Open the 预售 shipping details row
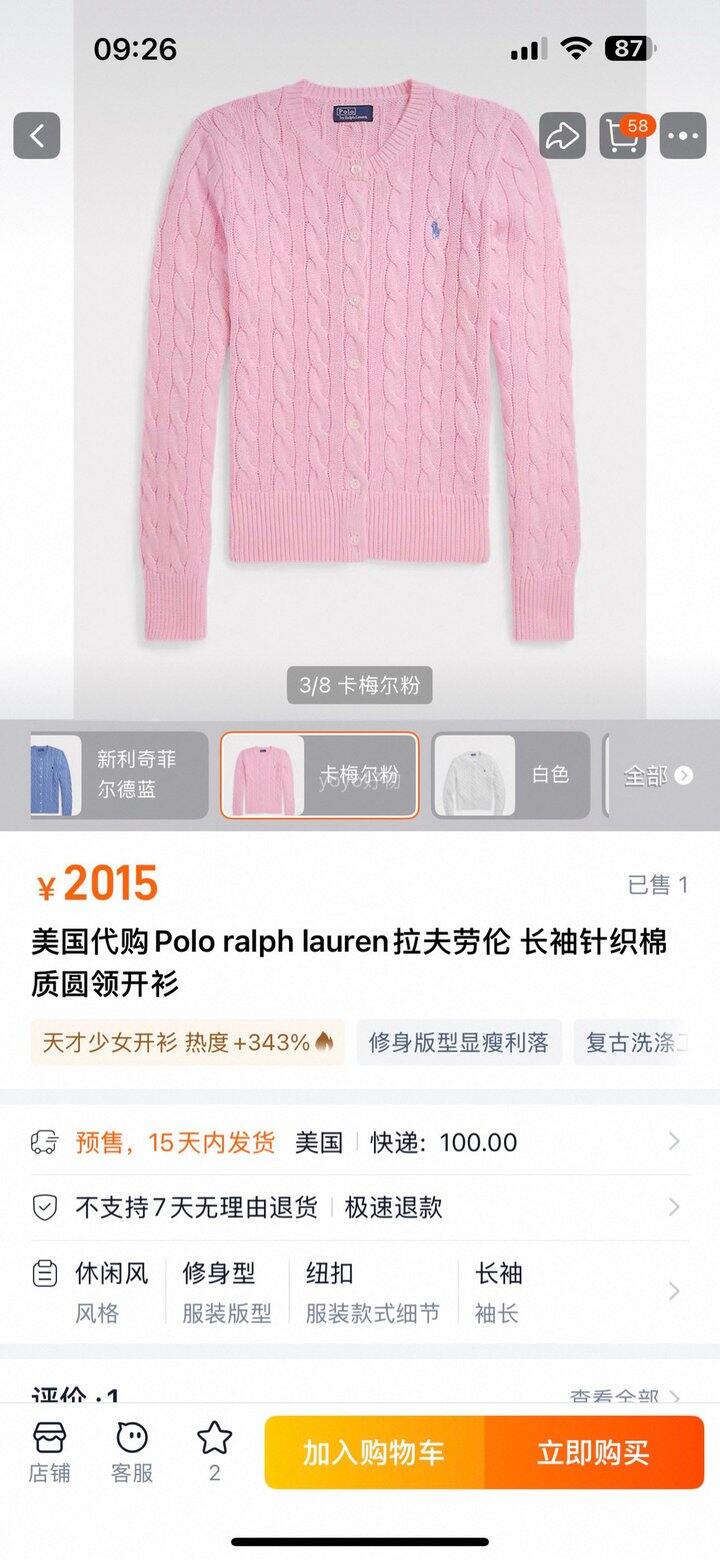The width and height of the screenshot is (720, 1560). (x=360, y=1142)
